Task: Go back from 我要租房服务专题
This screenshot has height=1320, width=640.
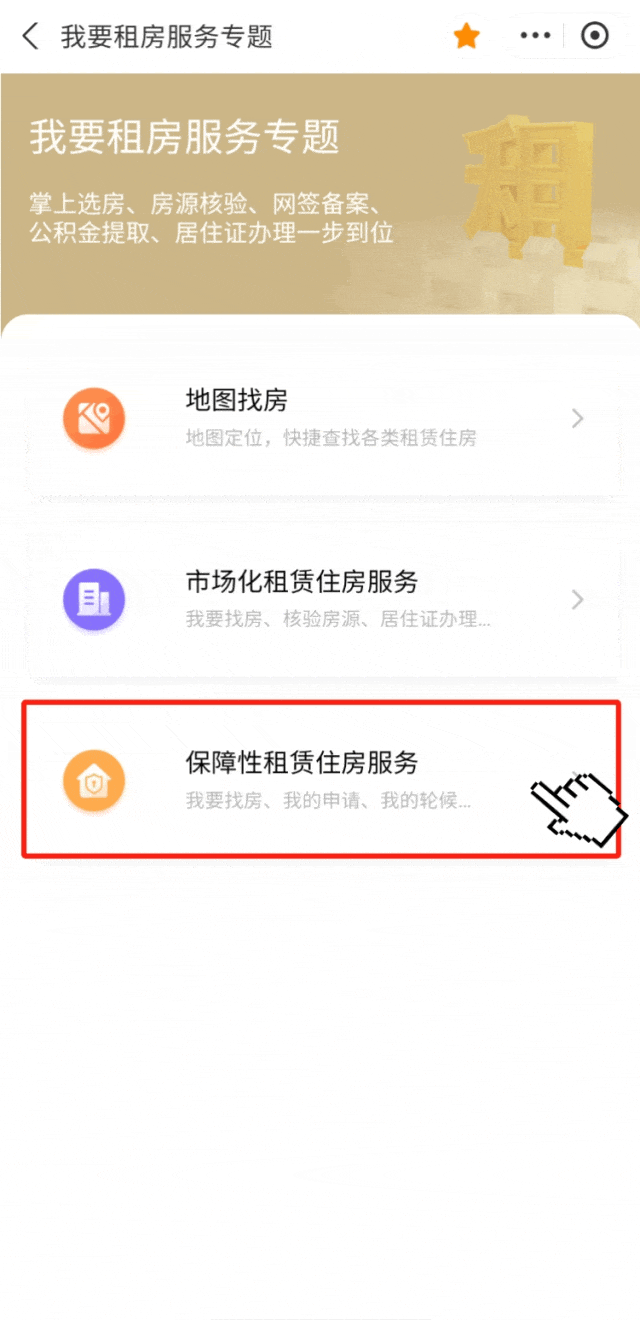Action: point(30,37)
